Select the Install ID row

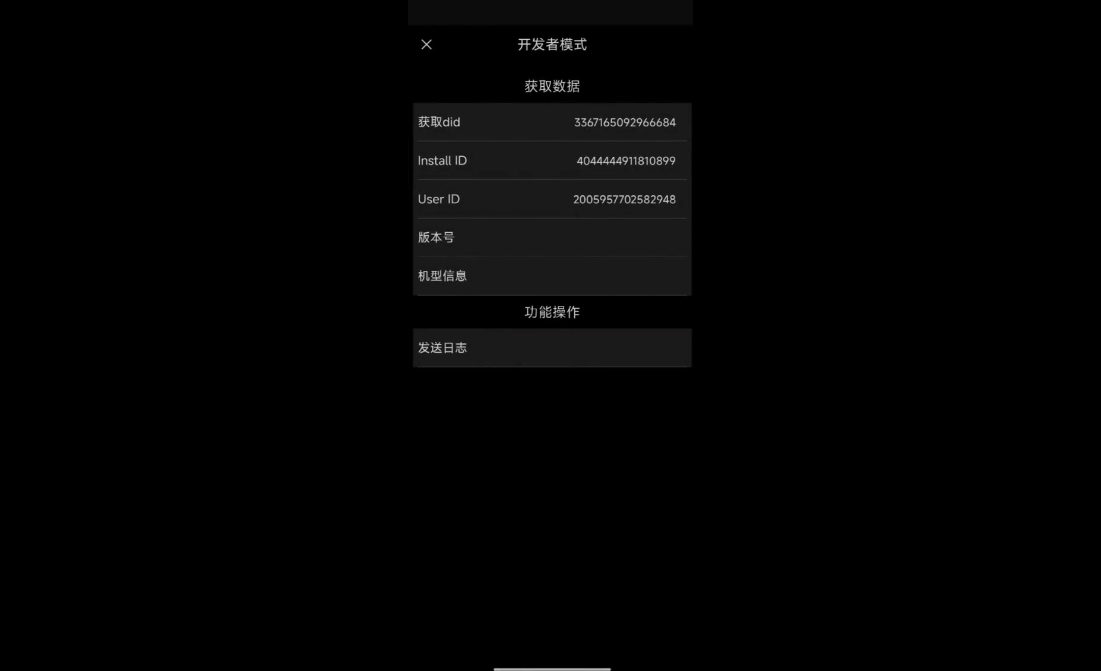tap(551, 161)
